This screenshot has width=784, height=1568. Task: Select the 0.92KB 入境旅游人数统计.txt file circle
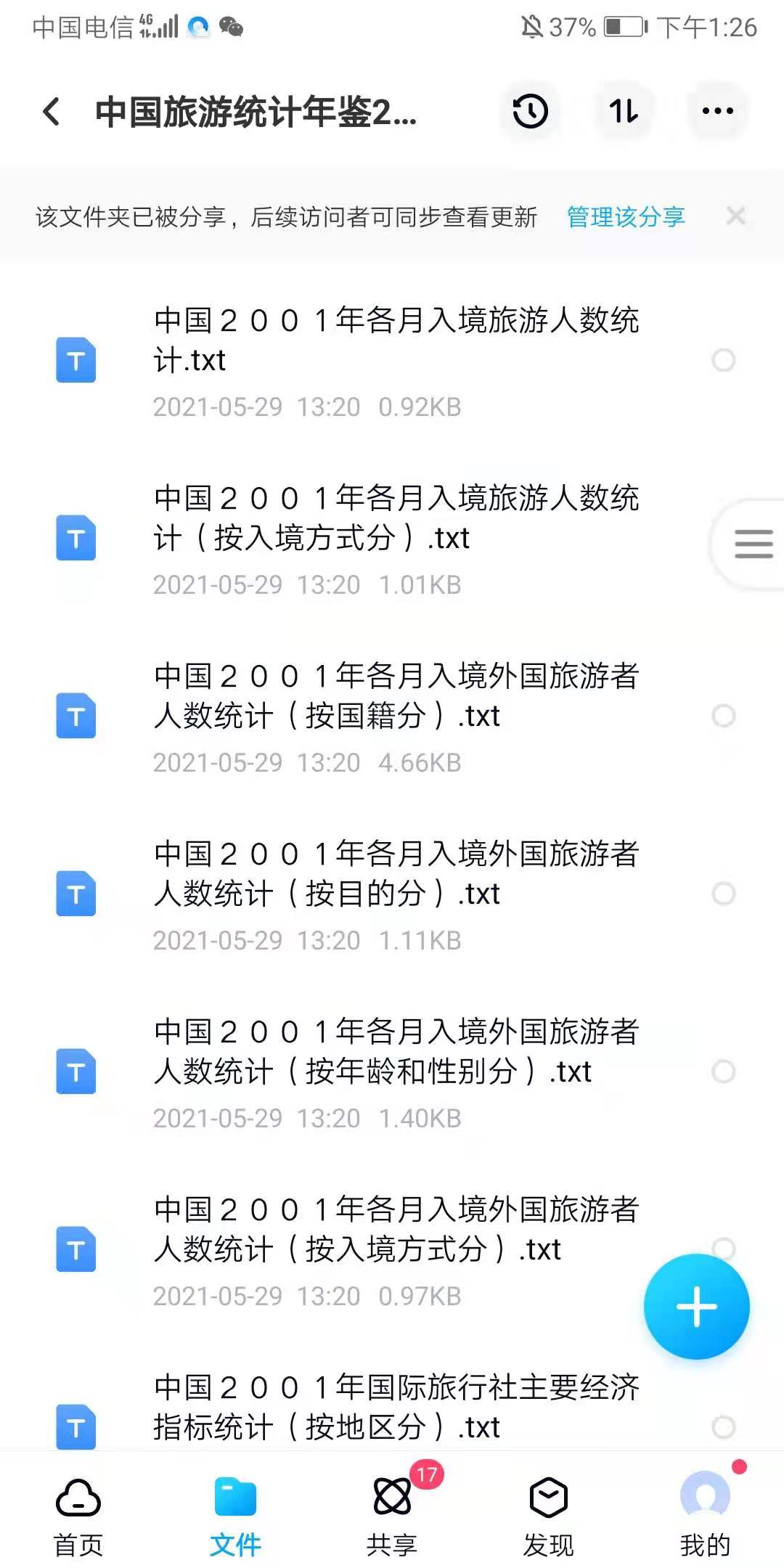723,360
